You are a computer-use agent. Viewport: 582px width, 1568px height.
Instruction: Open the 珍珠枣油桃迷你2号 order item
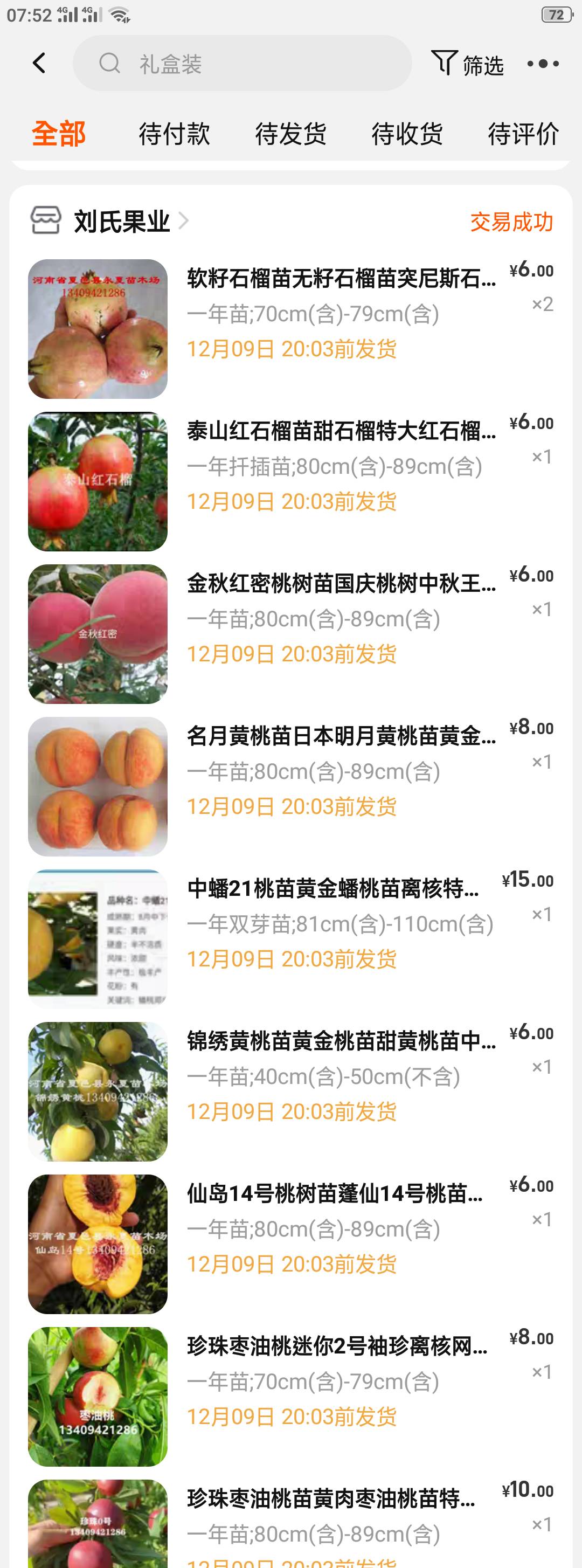(337, 1346)
